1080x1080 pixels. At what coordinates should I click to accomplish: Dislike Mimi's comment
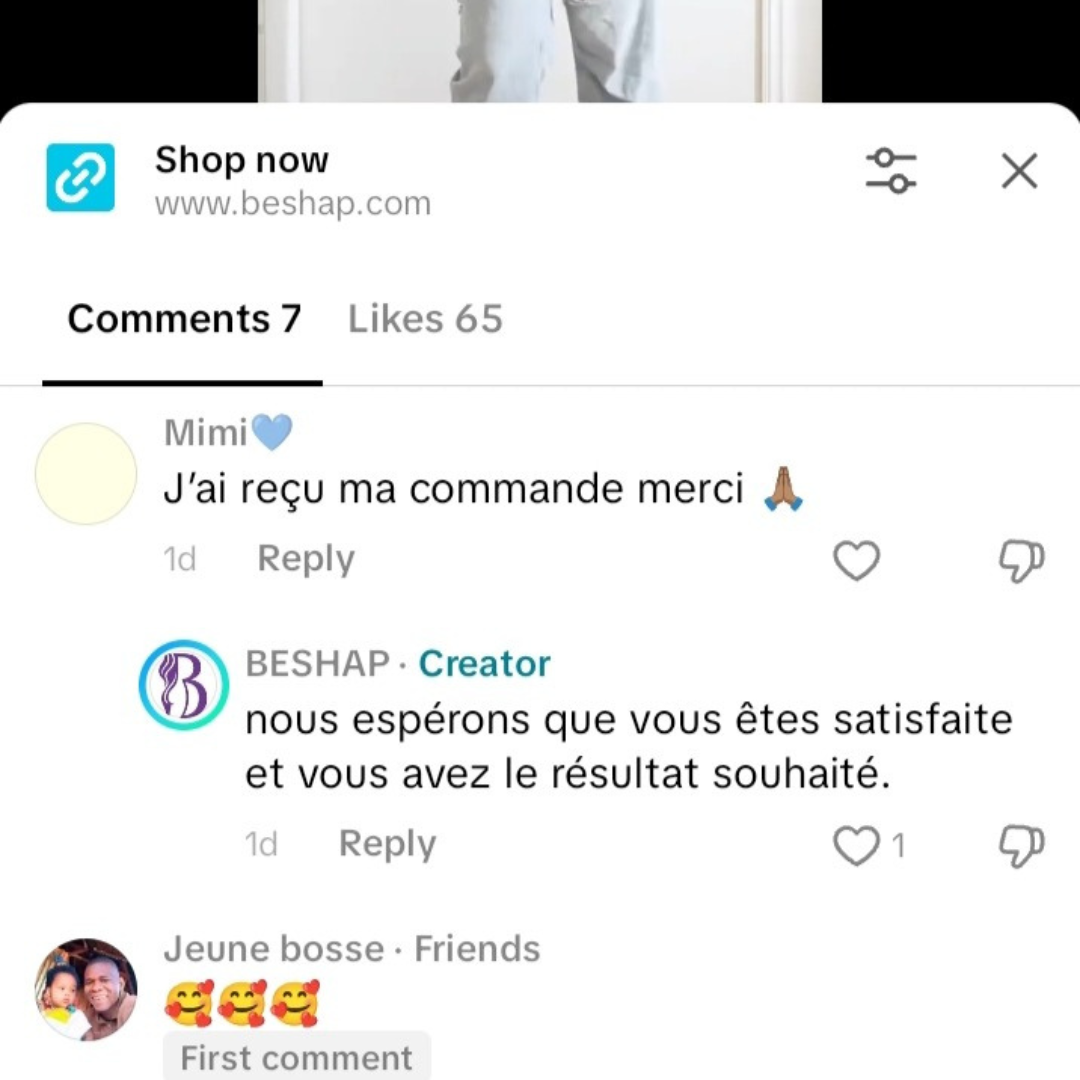[1022, 561]
